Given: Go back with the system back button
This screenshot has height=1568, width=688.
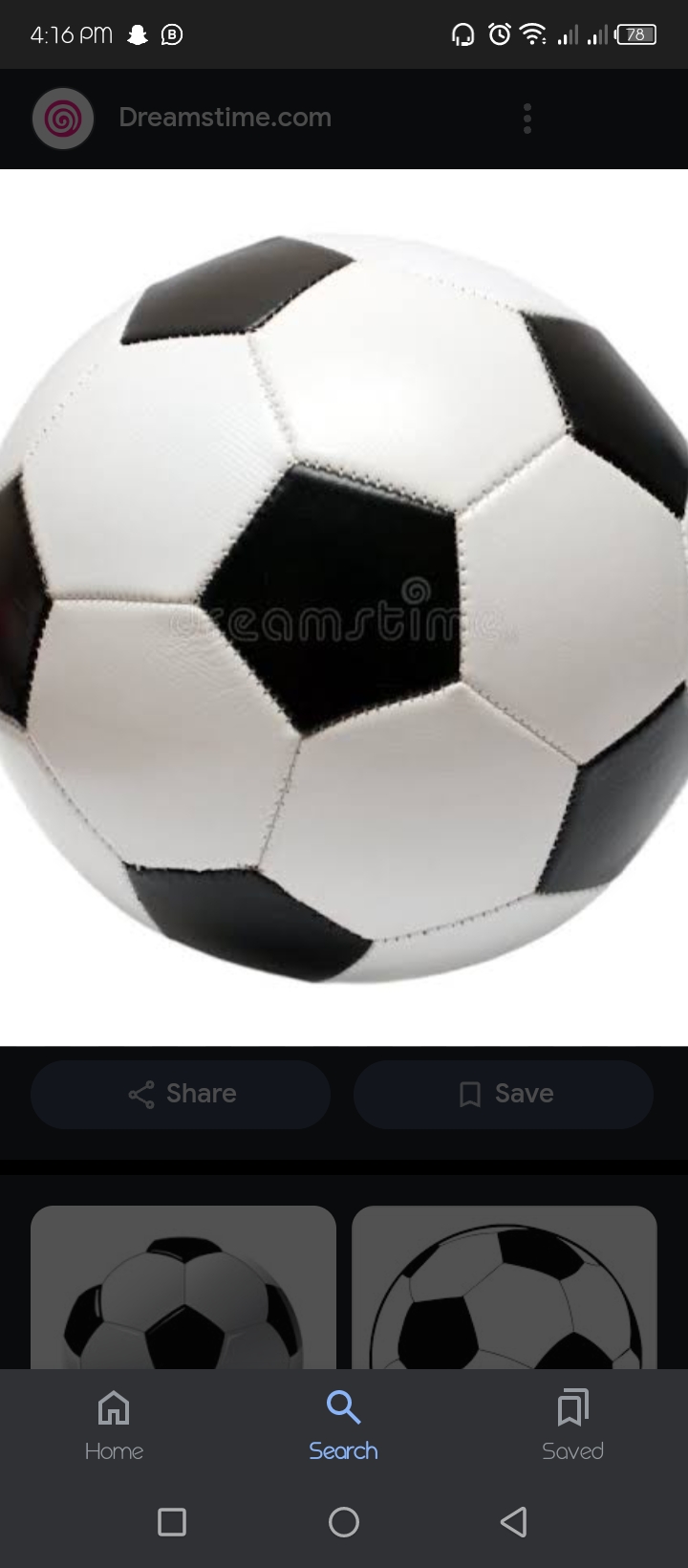Looking at the screenshot, I should click(x=514, y=1522).
